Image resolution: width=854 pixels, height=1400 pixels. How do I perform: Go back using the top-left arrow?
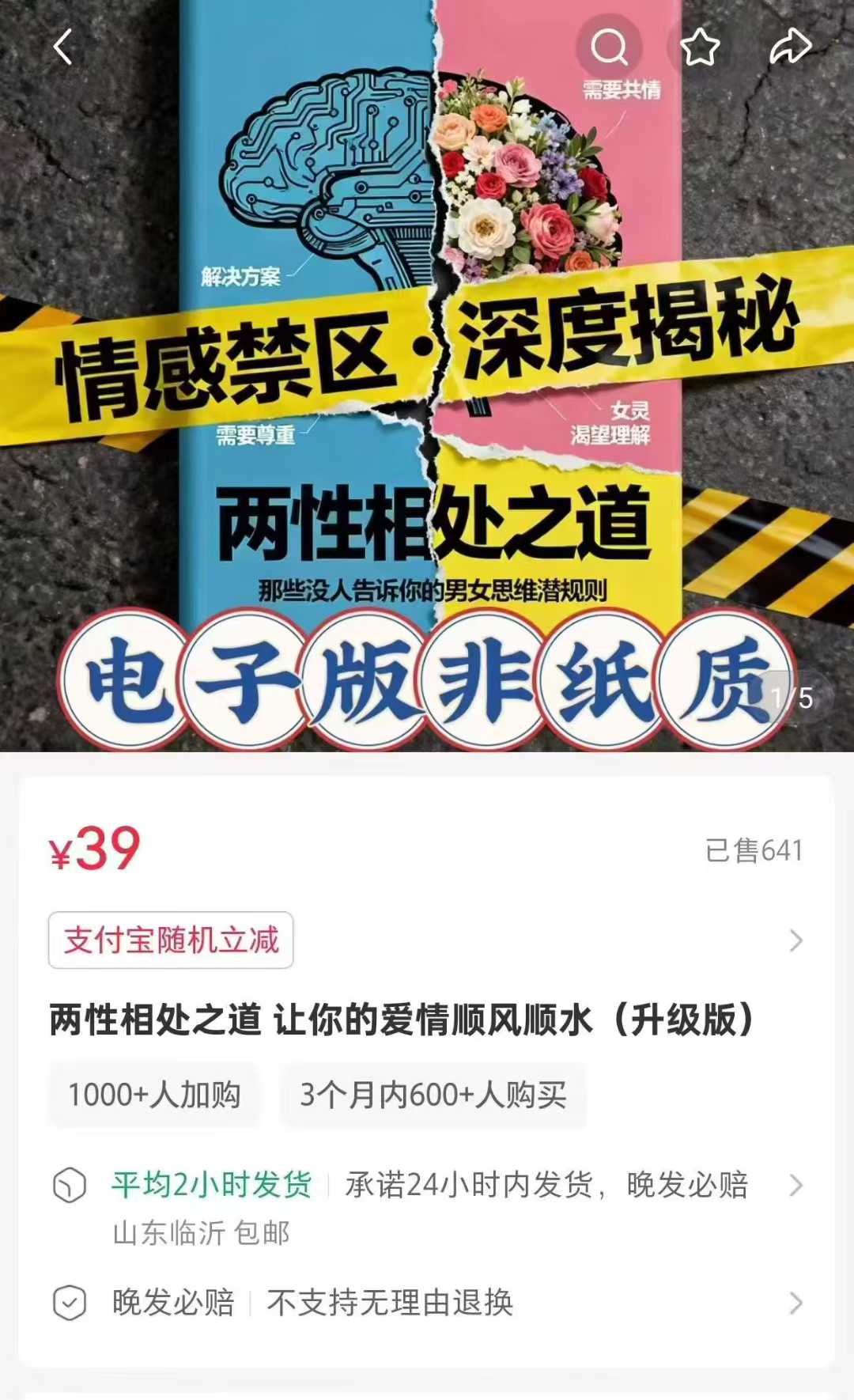63,47
